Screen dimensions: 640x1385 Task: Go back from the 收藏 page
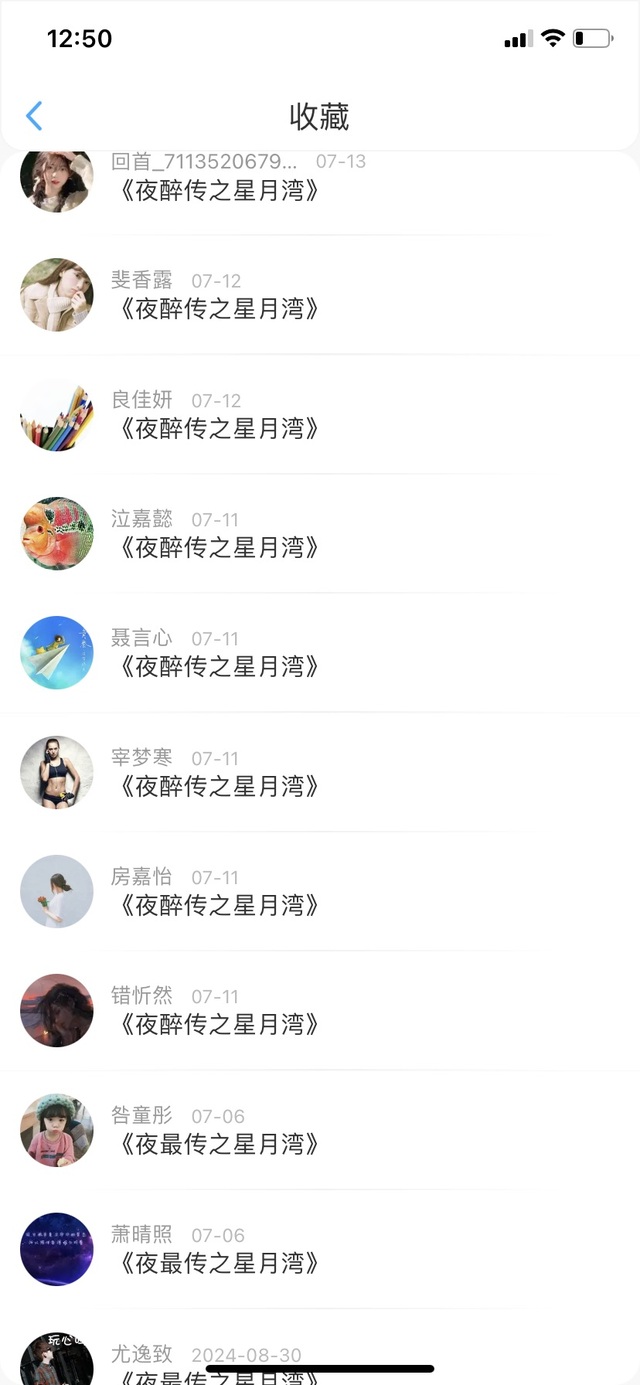click(x=34, y=116)
